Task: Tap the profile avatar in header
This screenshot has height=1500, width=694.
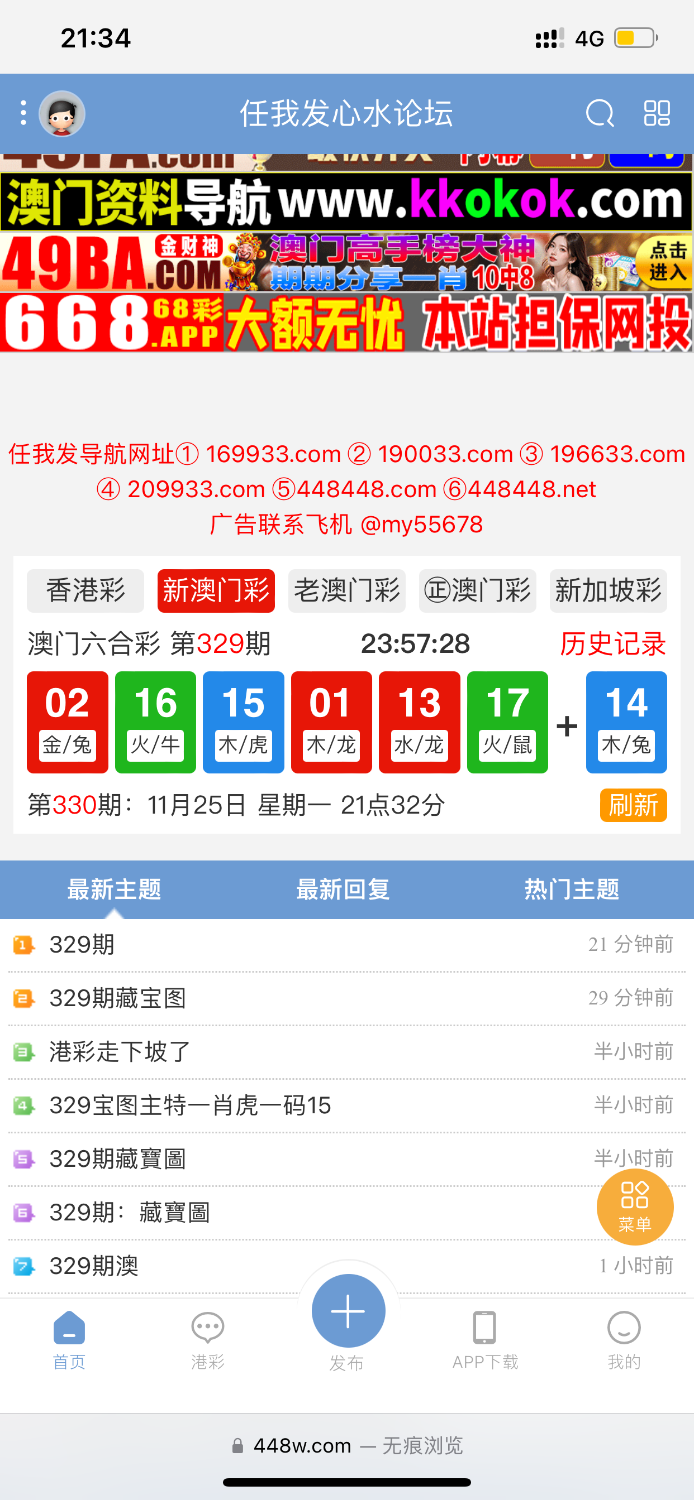Action: 62,113
